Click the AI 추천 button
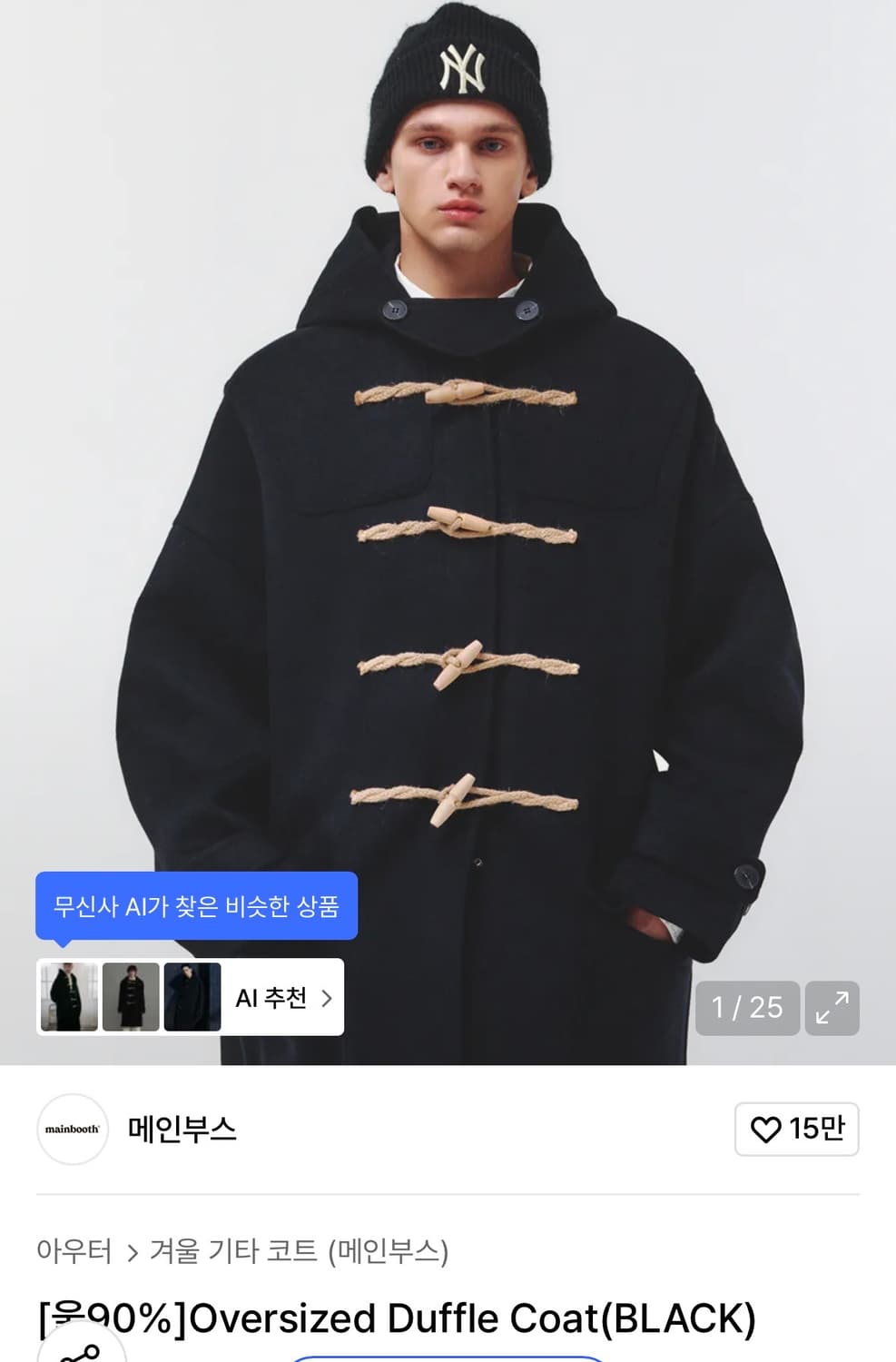 [x=272, y=997]
